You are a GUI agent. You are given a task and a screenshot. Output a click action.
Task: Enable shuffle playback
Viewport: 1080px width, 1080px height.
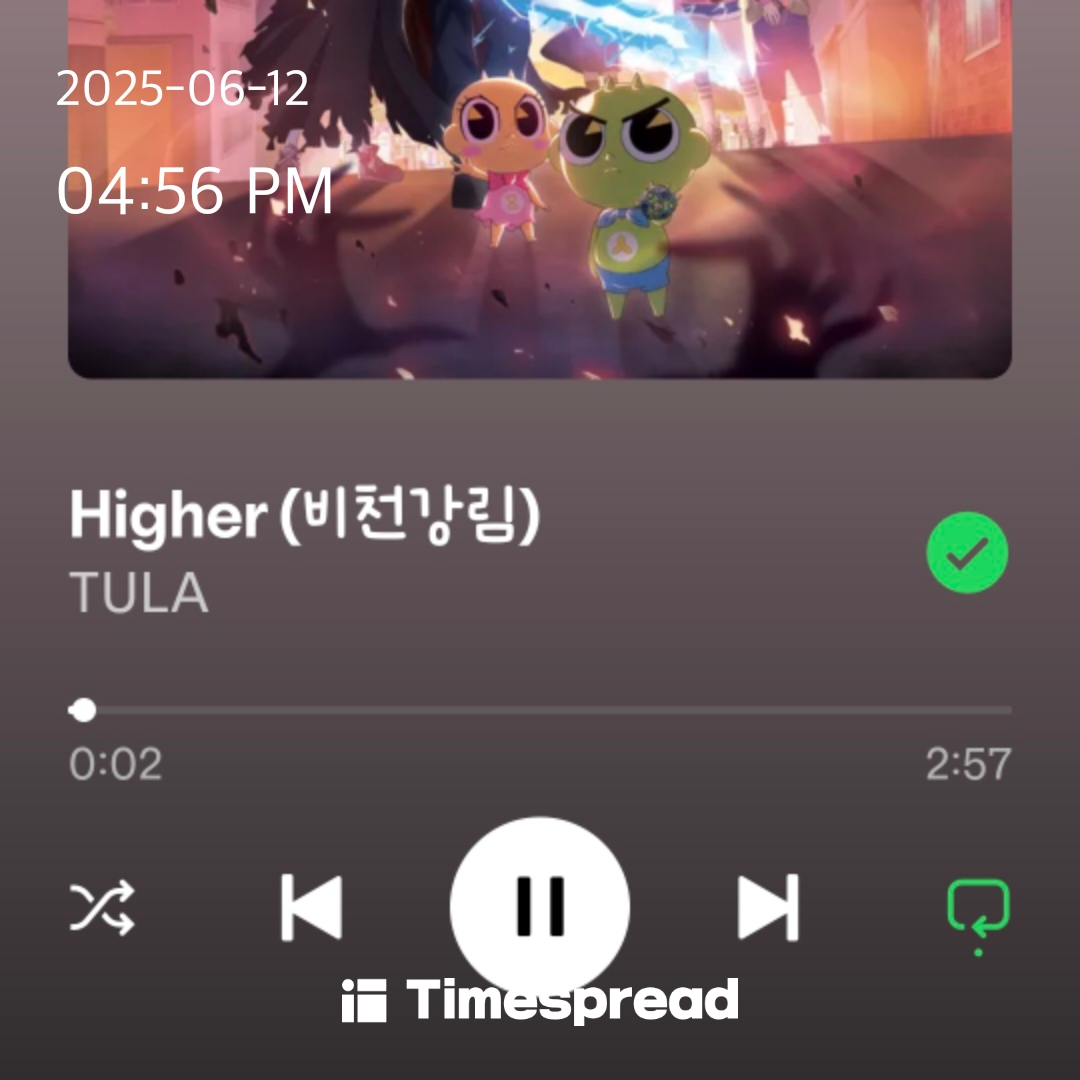click(101, 908)
